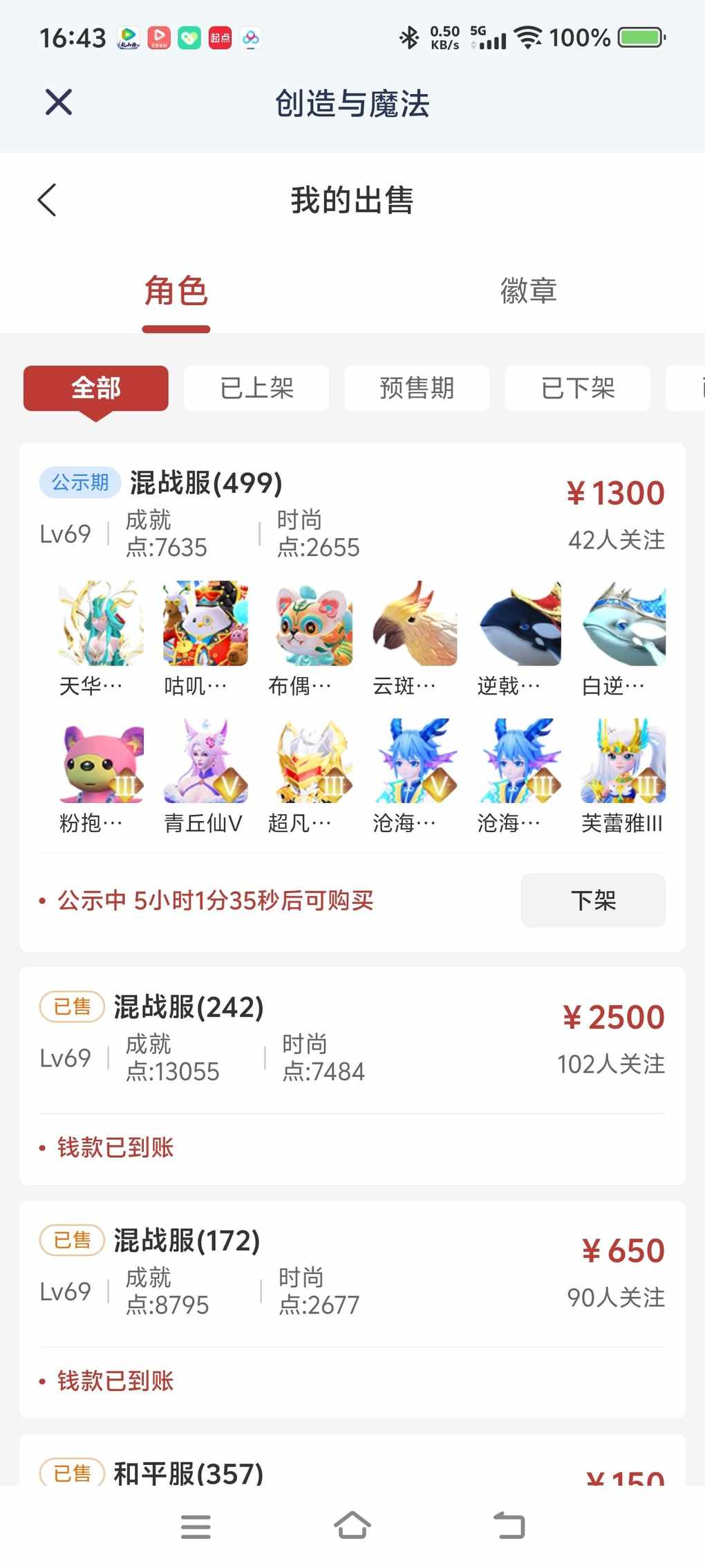
Task: Switch to the 徽章 tab
Action: [528, 290]
